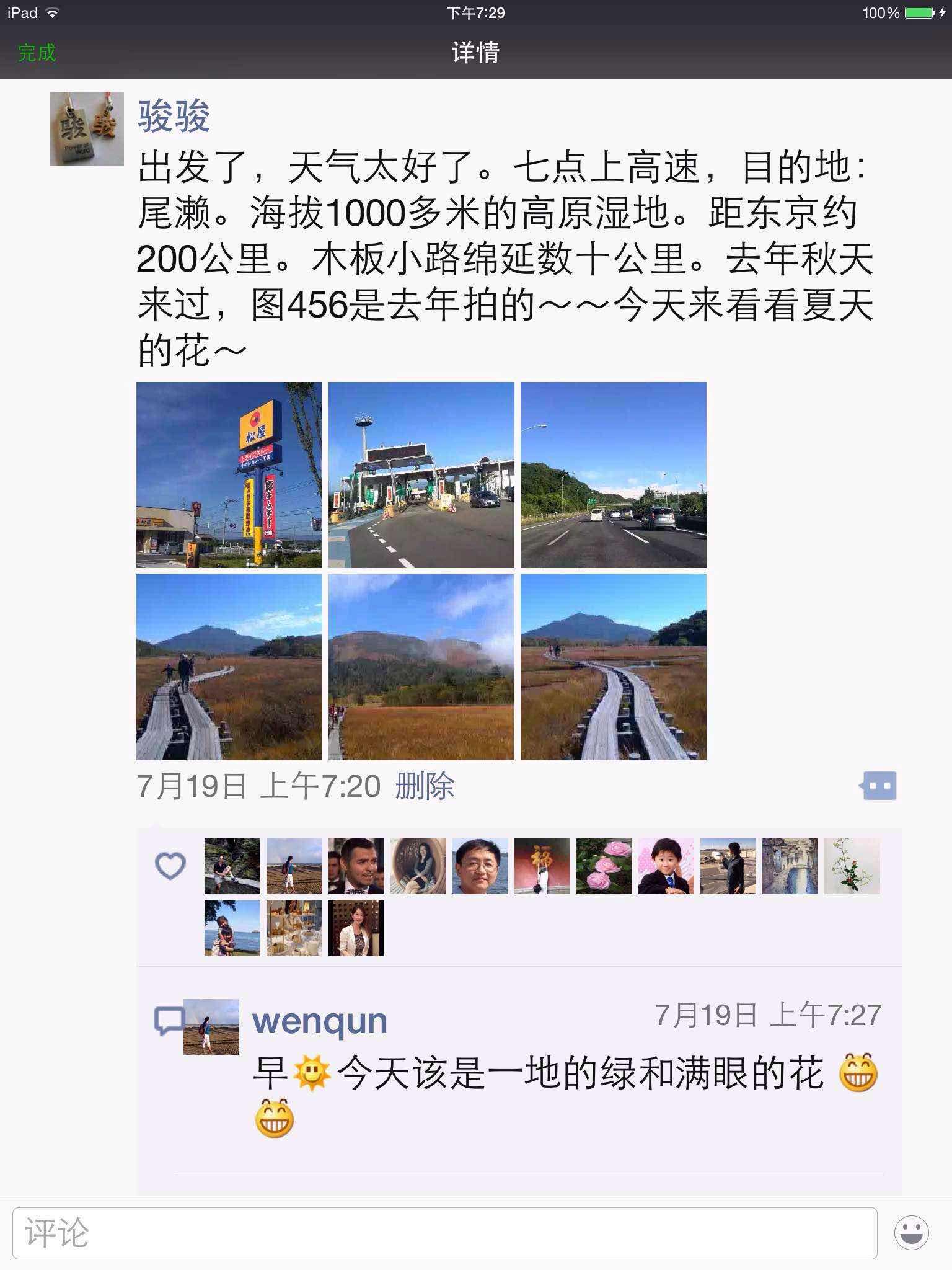Image resolution: width=952 pixels, height=1270 pixels.
Task: View boardwalk photo with hikers
Action: tap(229, 667)
